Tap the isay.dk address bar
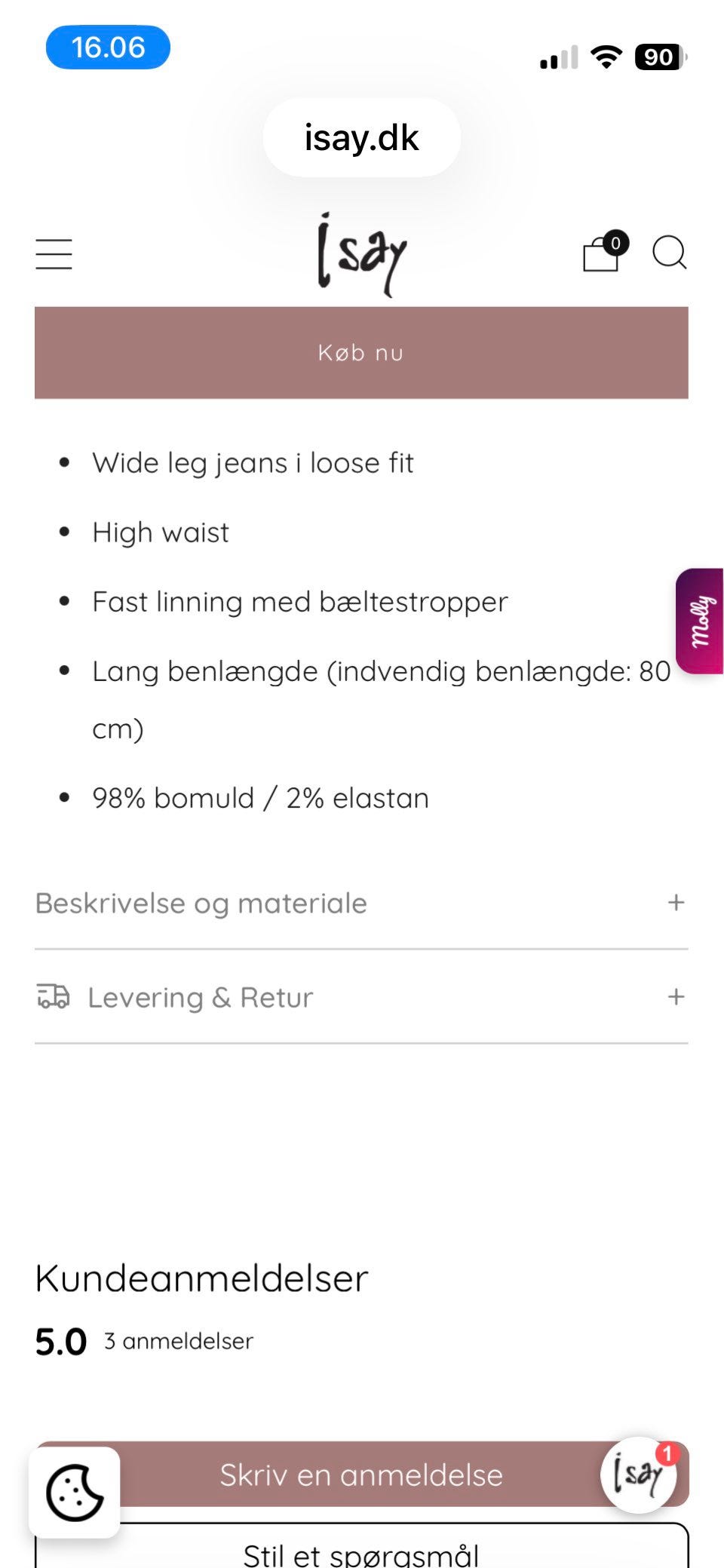Image resolution: width=724 pixels, height=1568 pixels. click(361, 137)
